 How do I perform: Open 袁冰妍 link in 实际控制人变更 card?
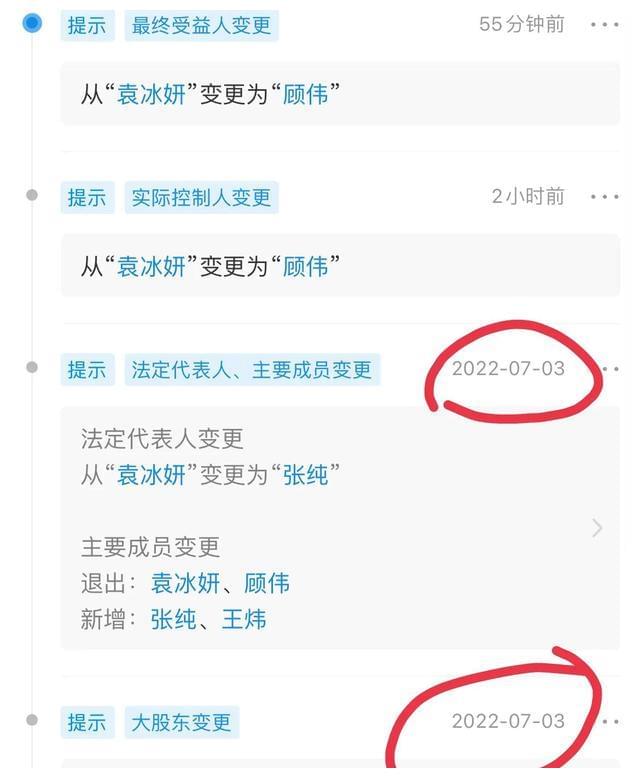click(152, 267)
